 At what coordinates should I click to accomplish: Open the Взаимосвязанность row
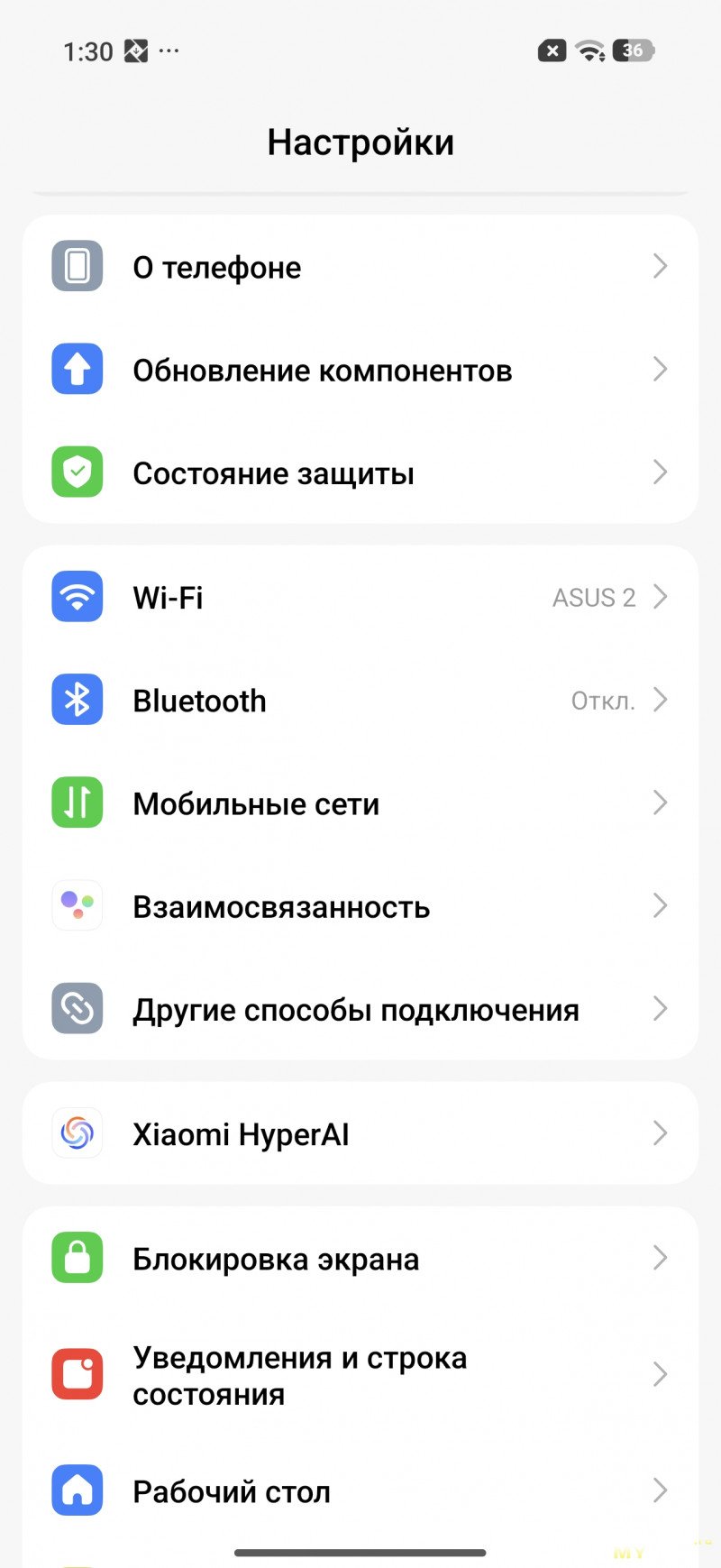pyautogui.click(x=360, y=906)
